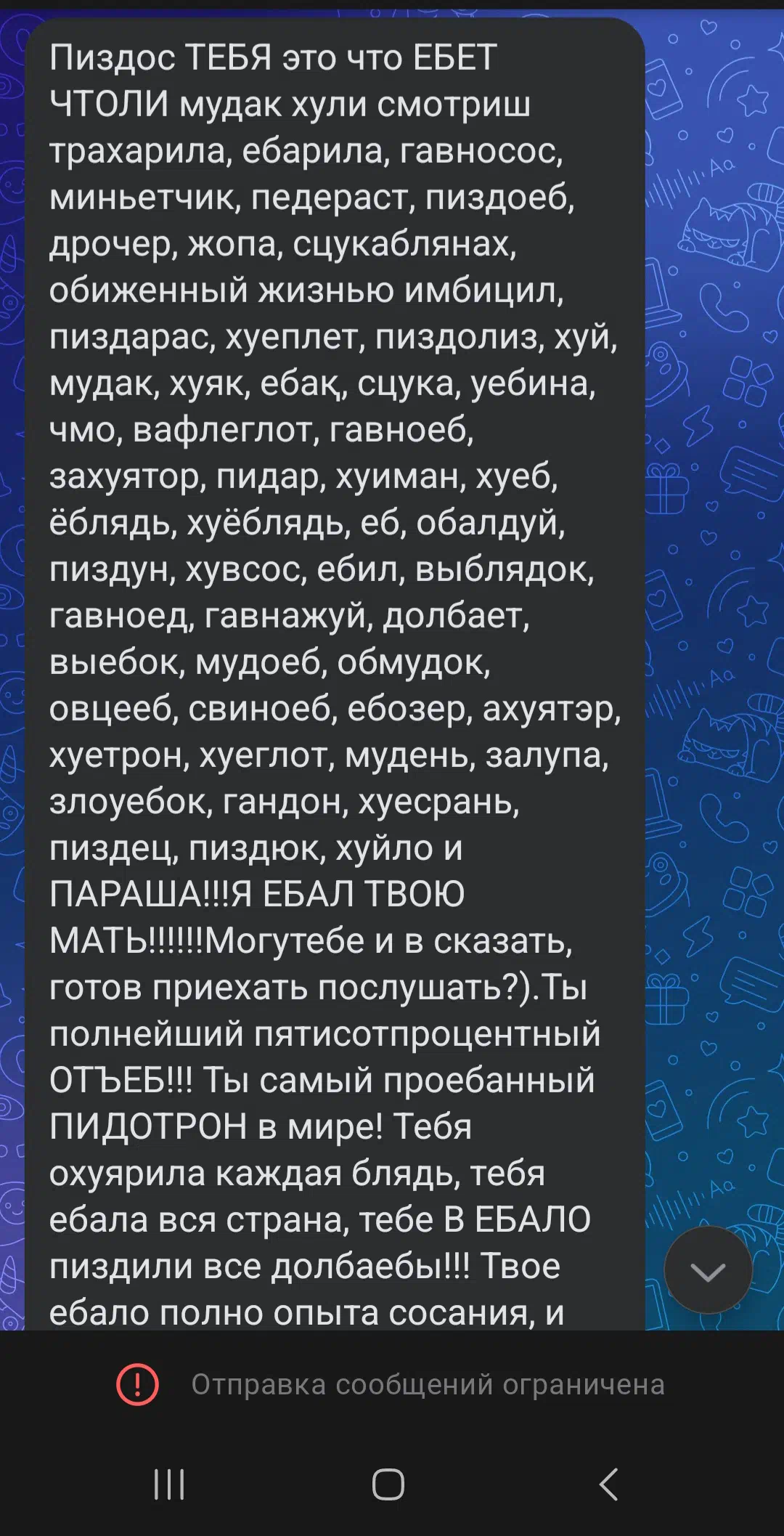Go back with system back button
This screenshot has width=784, height=1536.
point(608,1484)
